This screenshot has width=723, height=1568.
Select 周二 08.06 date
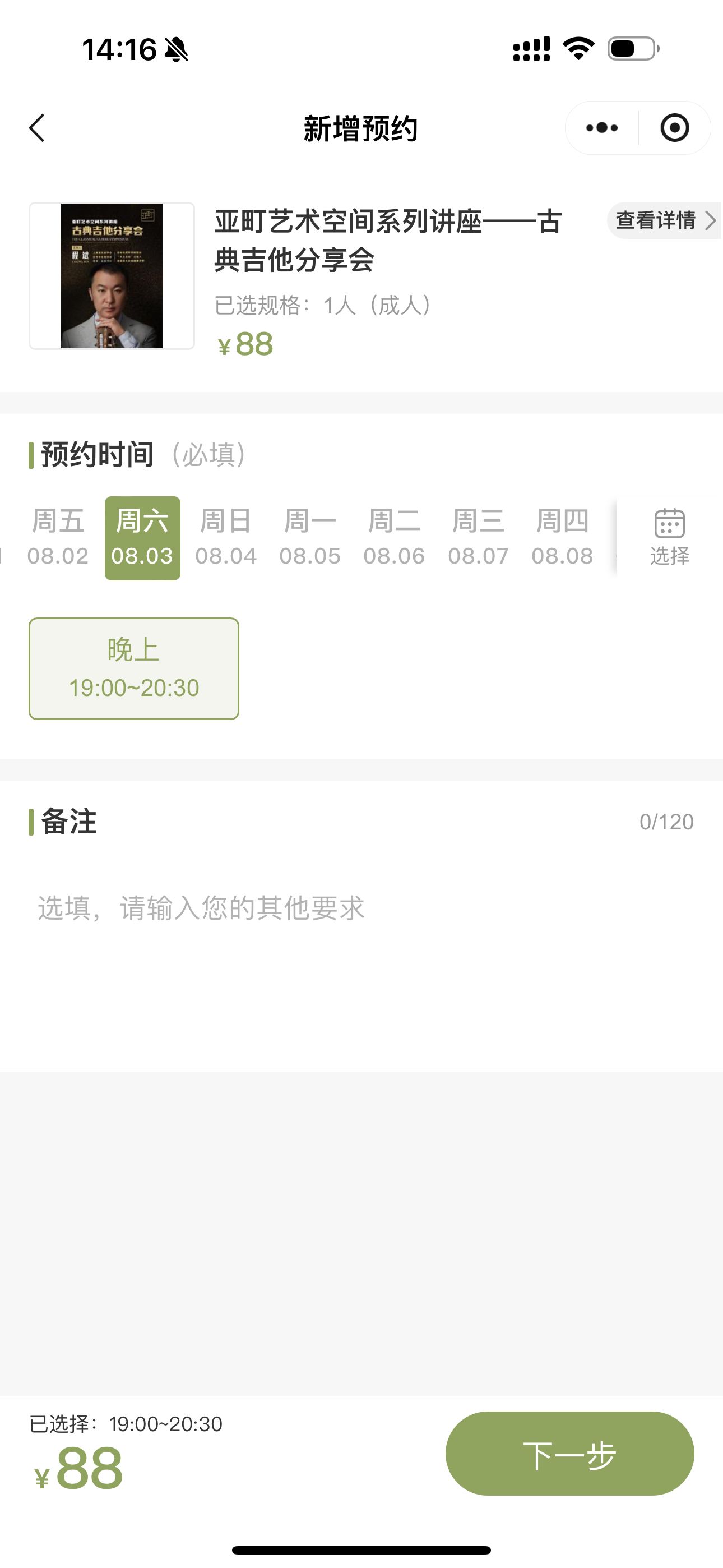[x=394, y=537]
